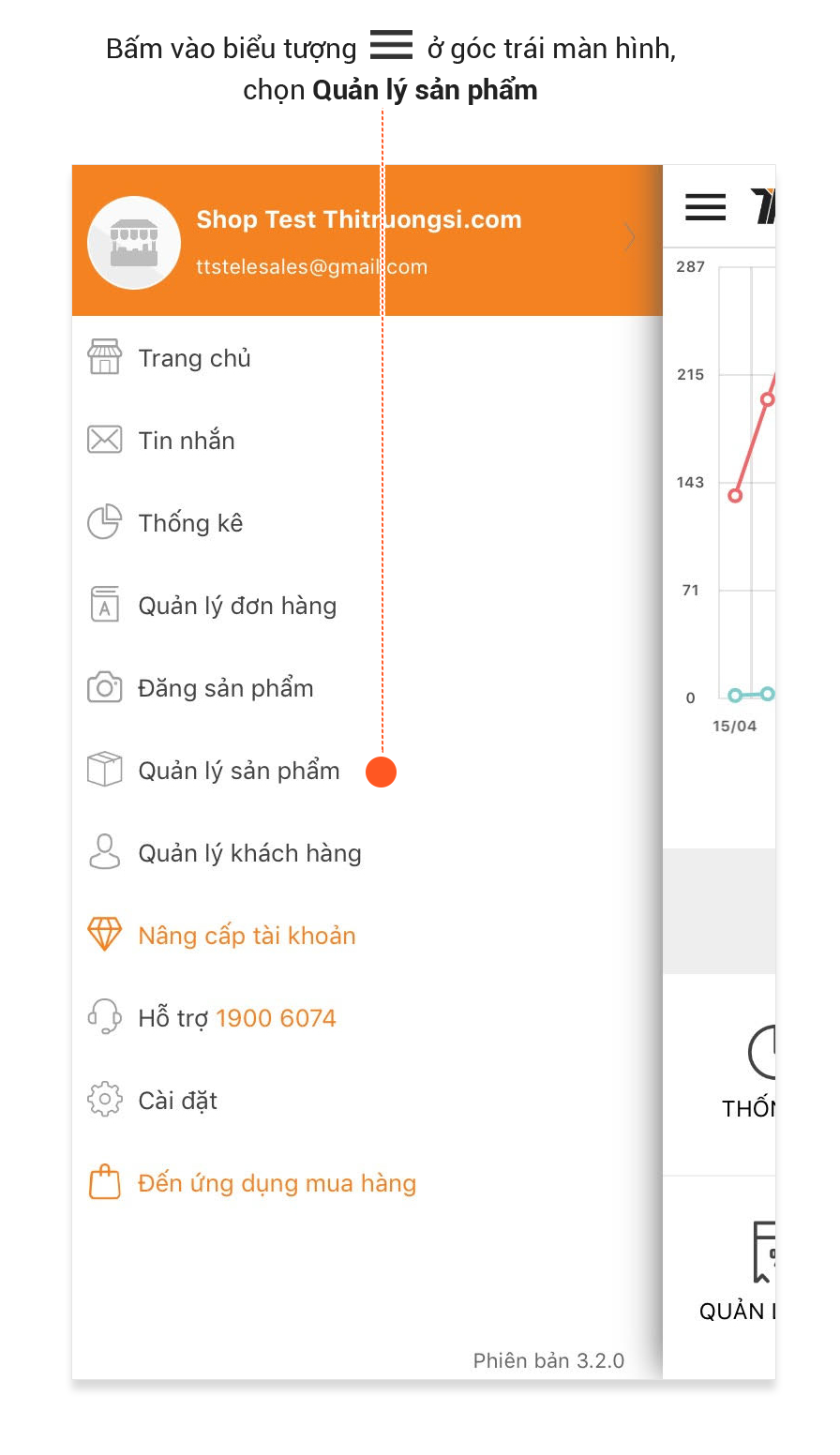The height and width of the screenshot is (1455, 840).
Task: Open Tin nhắn messages
Action: point(367,441)
